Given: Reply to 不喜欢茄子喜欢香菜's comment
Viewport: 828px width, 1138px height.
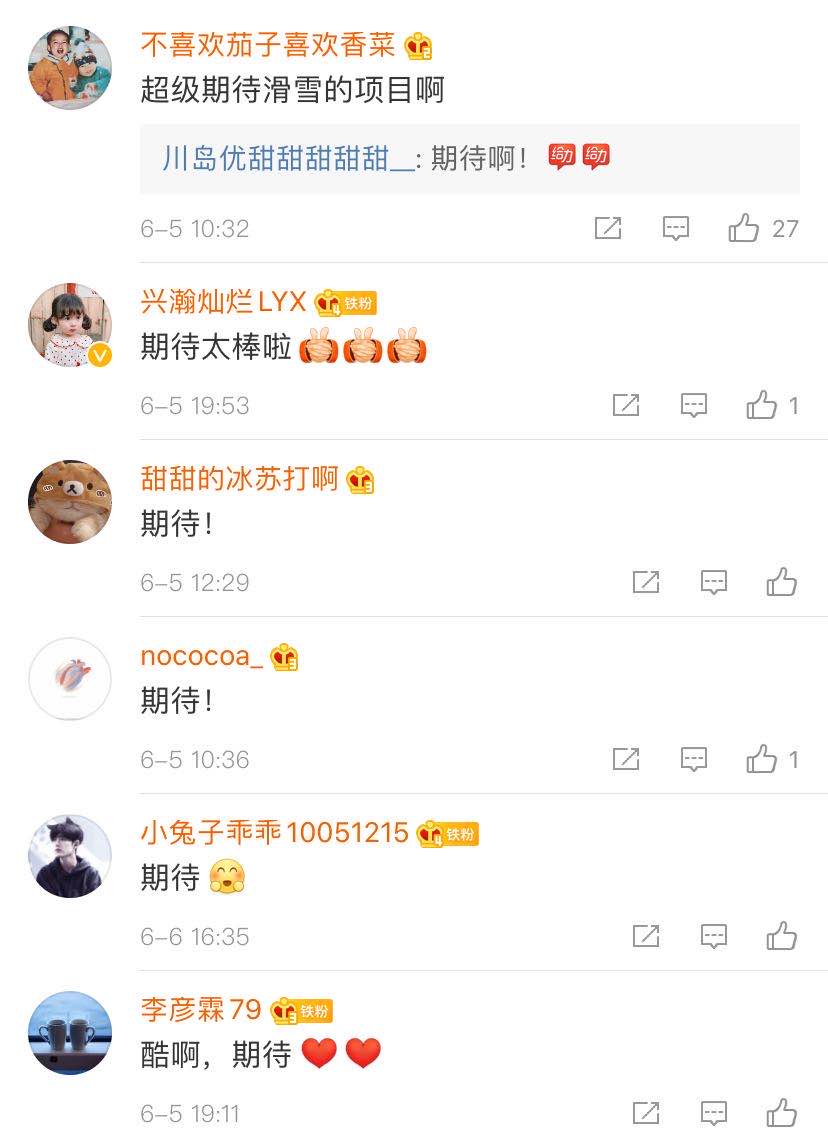Looking at the screenshot, I should pos(677,229).
